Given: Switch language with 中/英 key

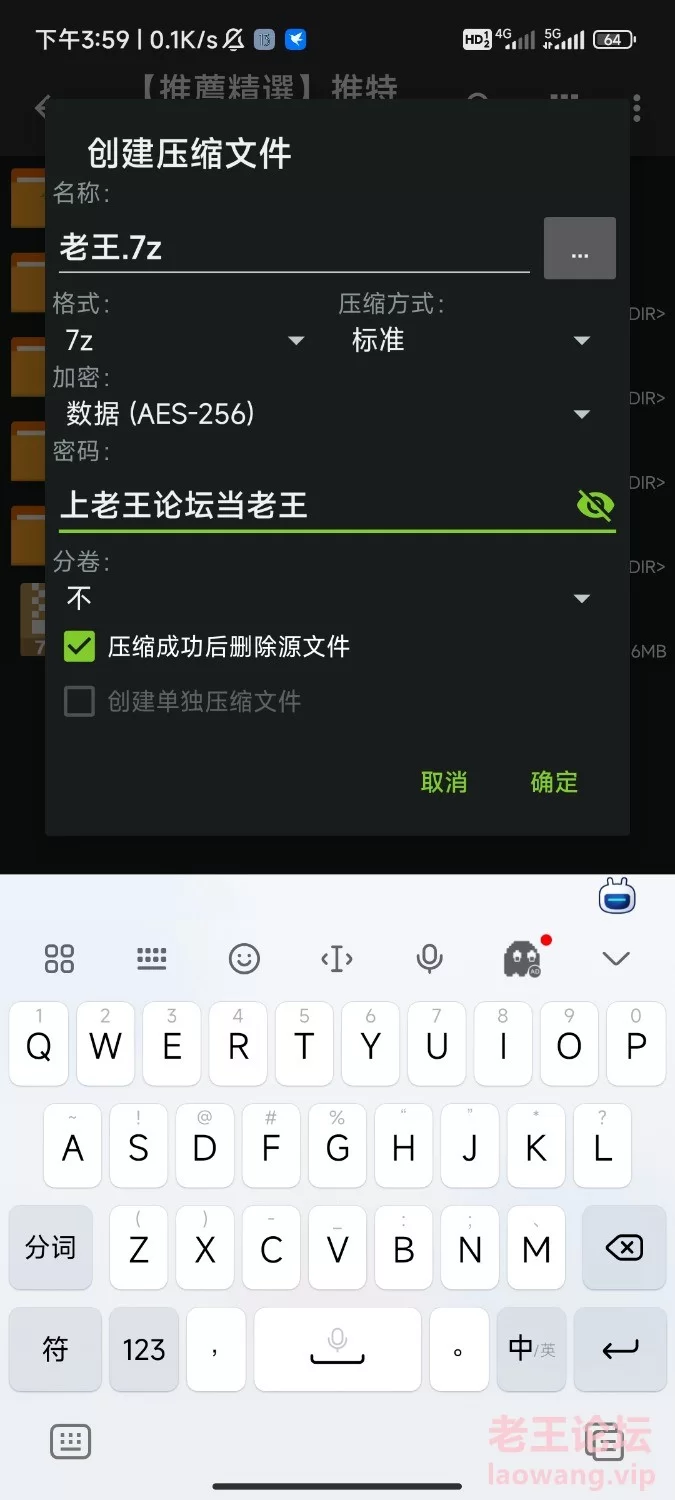Looking at the screenshot, I should coord(530,1350).
